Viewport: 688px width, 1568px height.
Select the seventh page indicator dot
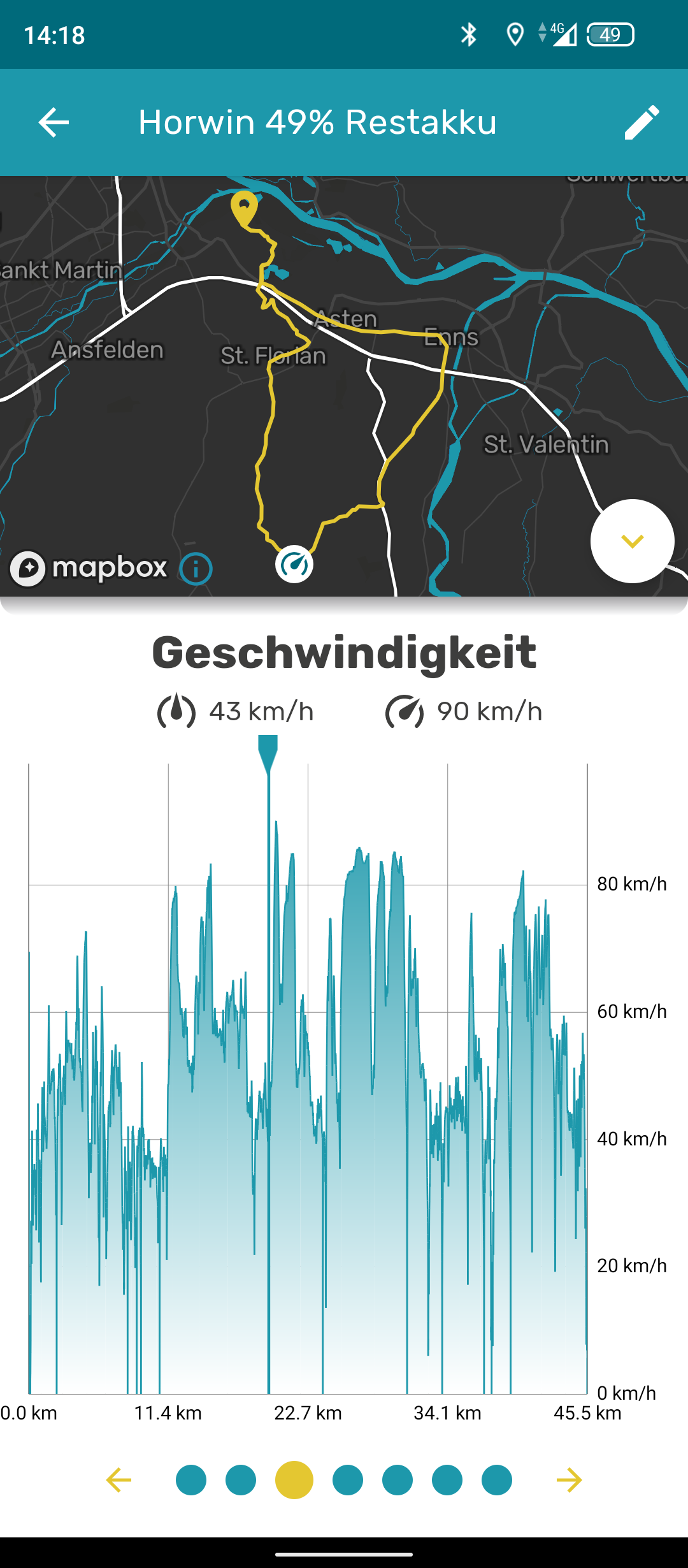point(497,1479)
